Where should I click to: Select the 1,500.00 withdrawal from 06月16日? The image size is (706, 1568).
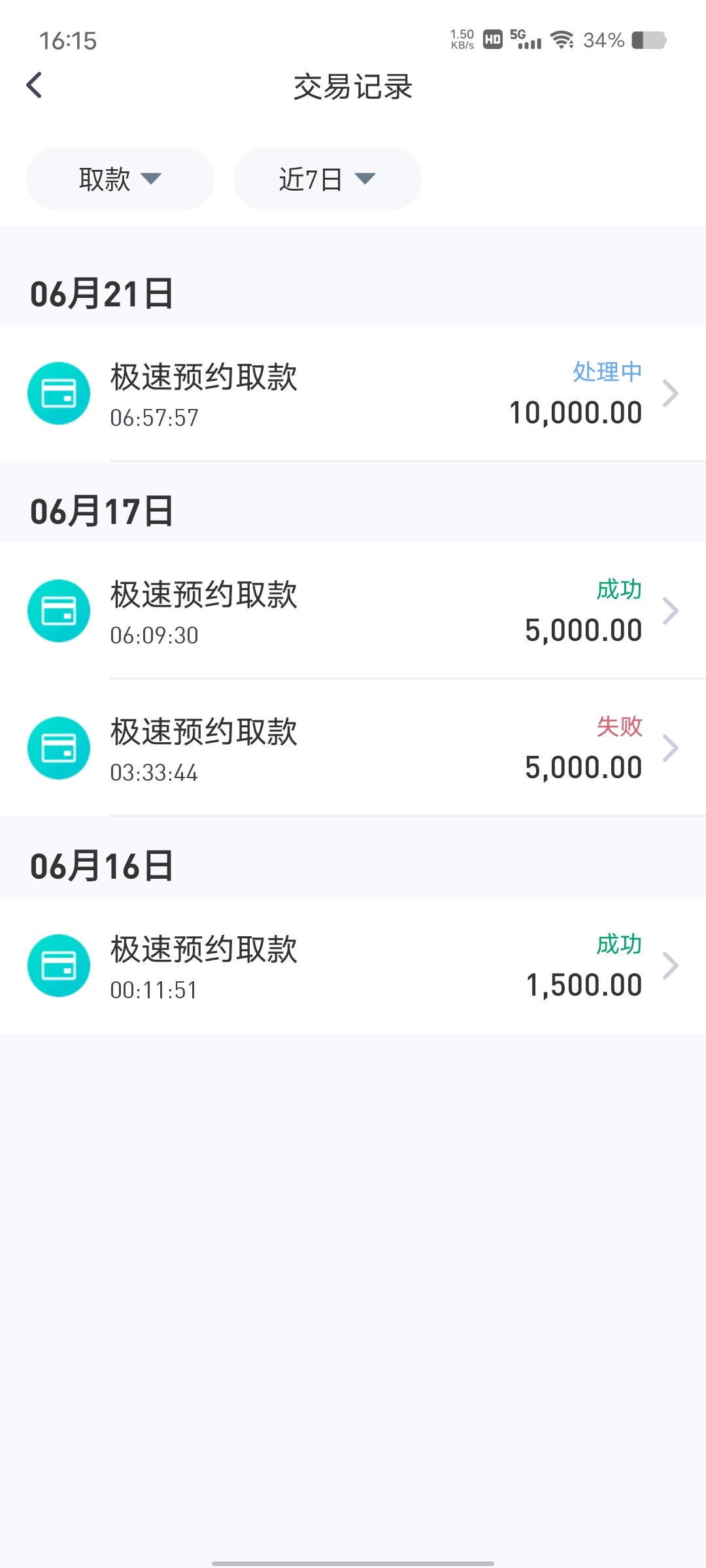pos(353,966)
